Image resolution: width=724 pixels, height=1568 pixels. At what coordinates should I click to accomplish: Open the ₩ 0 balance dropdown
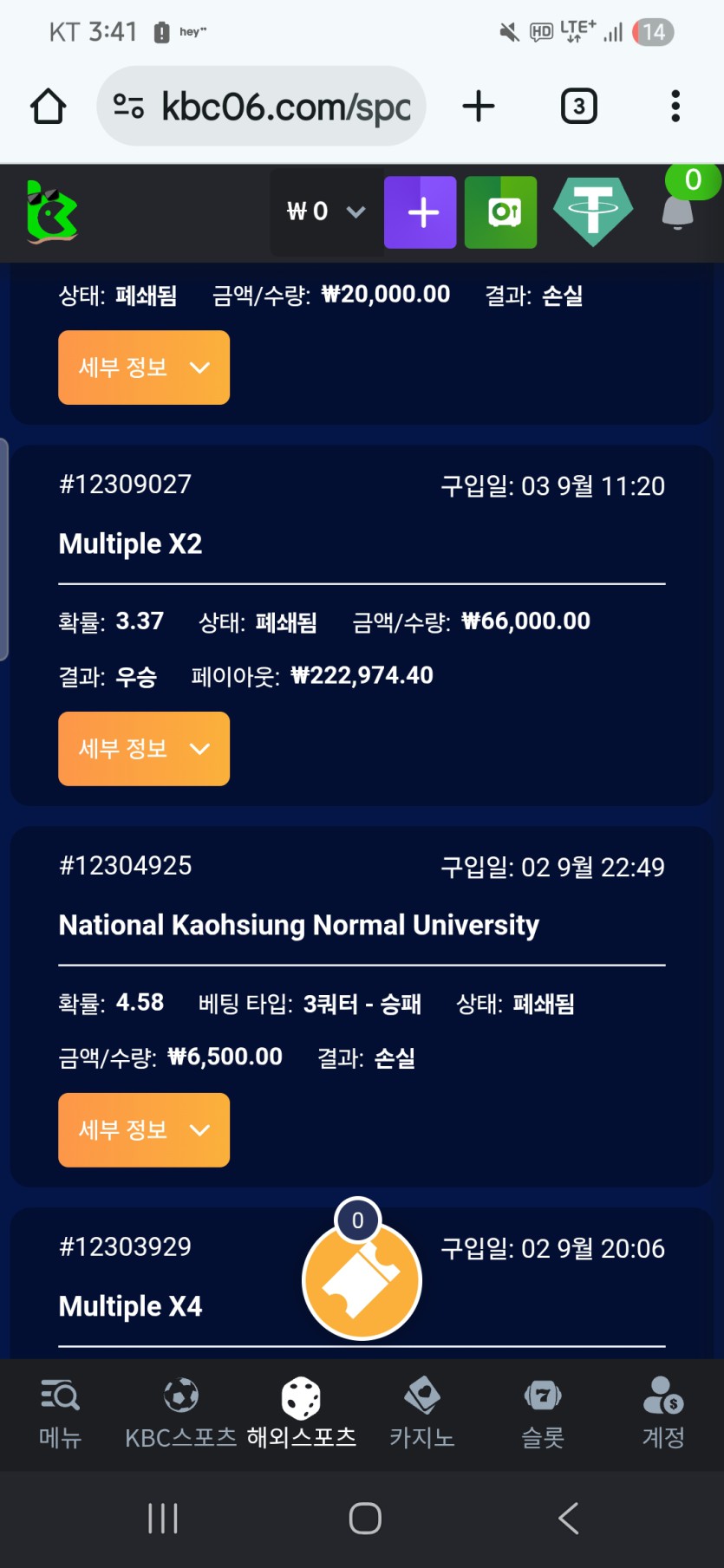325,211
